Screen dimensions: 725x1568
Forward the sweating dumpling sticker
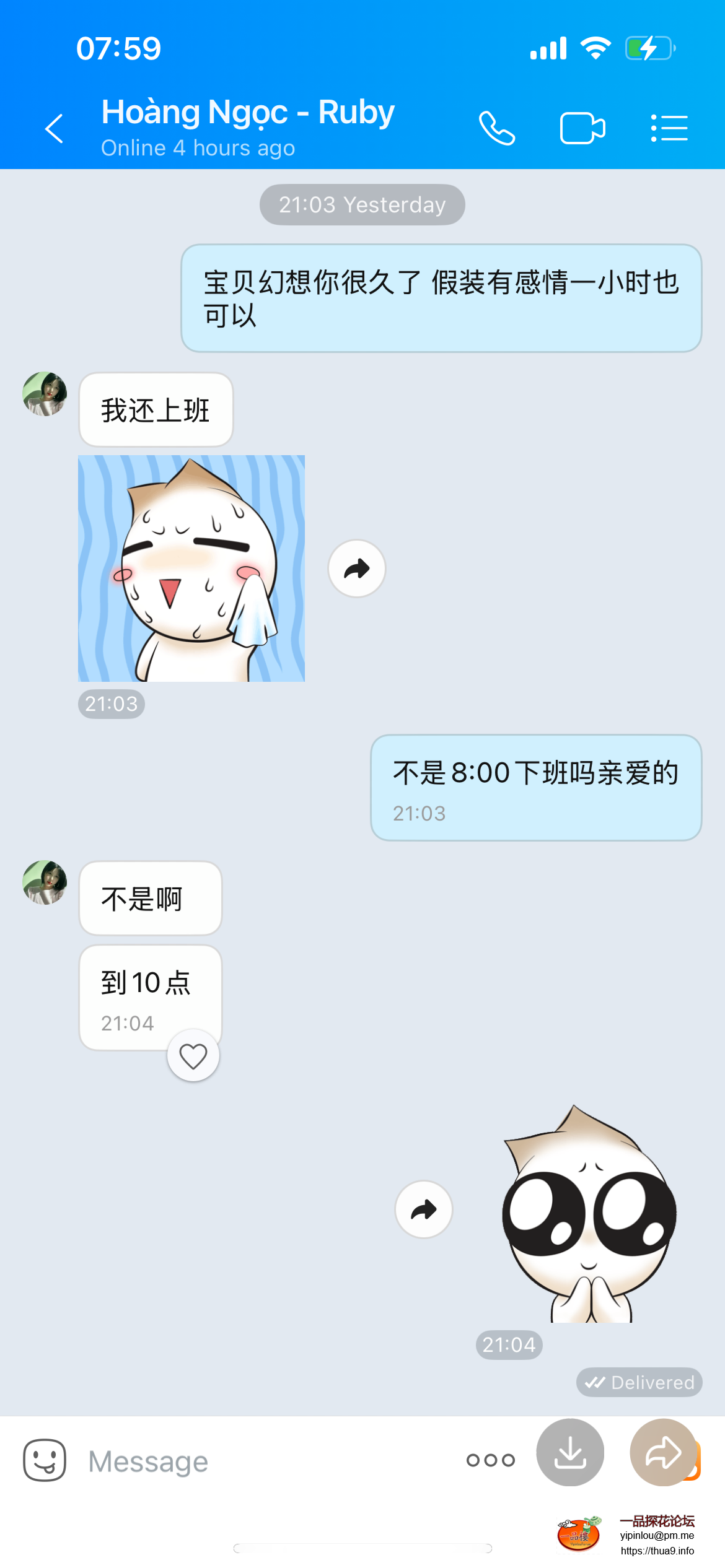[x=356, y=568]
